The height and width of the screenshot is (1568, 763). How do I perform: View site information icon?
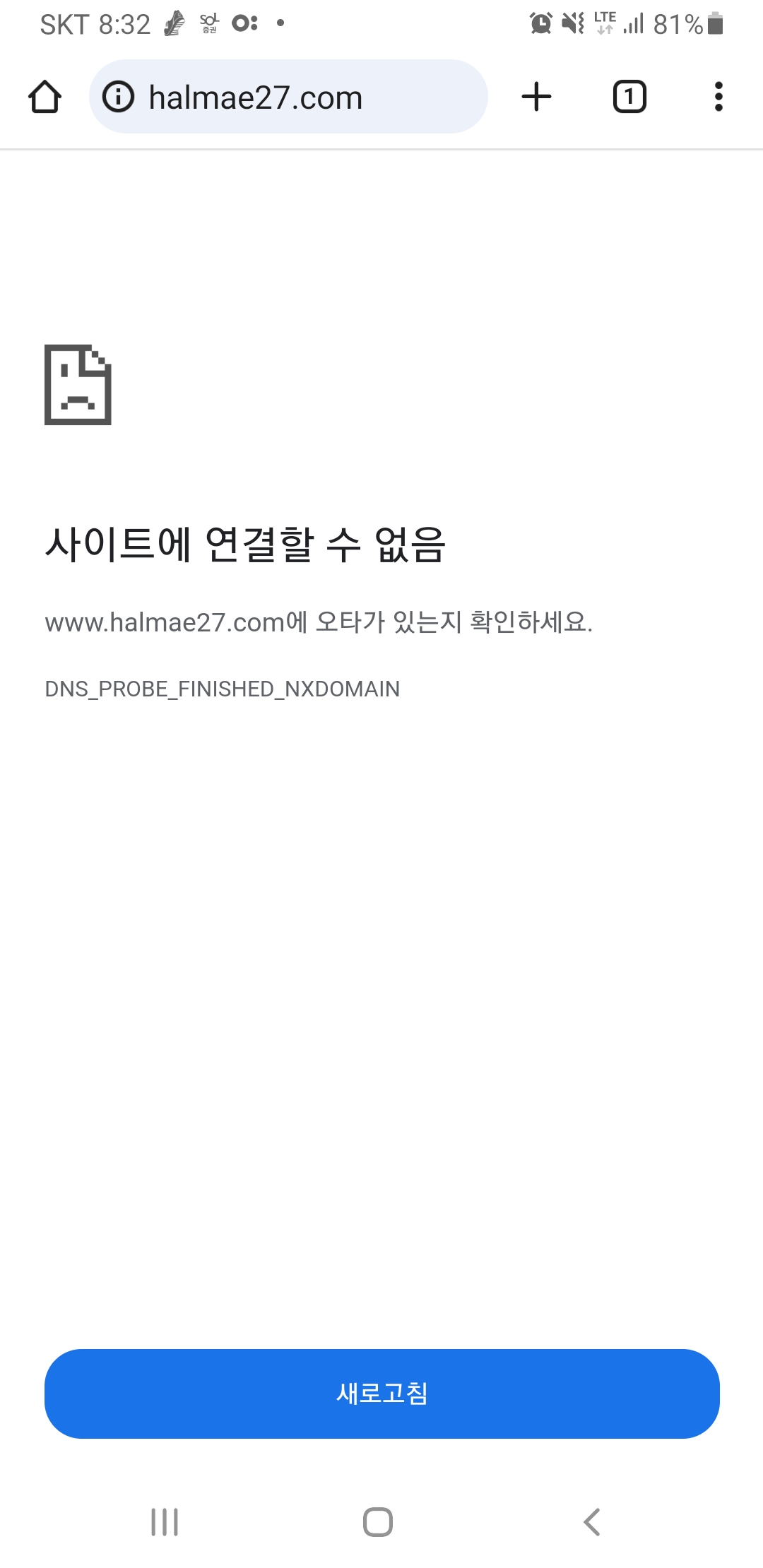click(x=119, y=97)
